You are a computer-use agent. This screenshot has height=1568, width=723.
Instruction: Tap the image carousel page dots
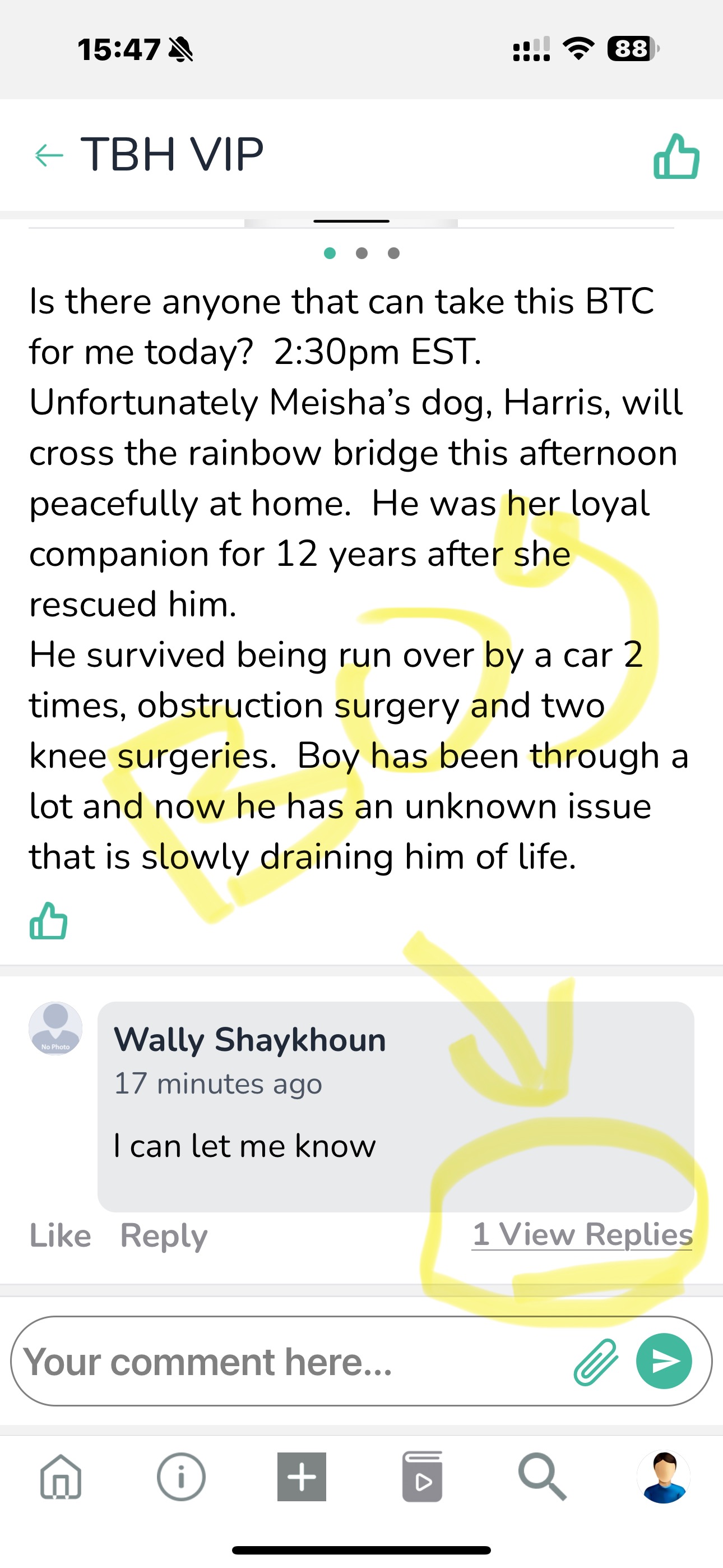(361, 253)
